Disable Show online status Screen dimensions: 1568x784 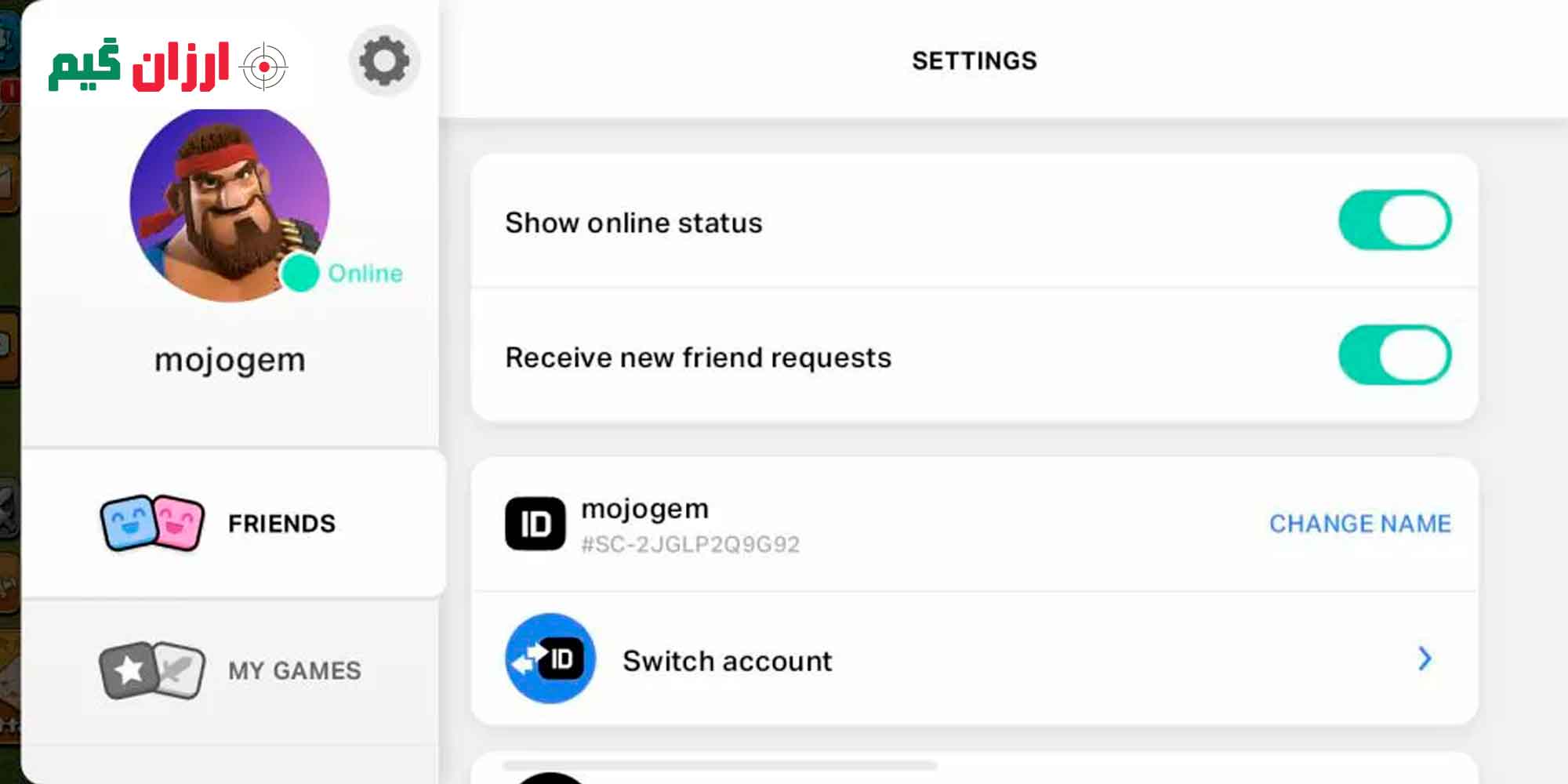(1394, 220)
